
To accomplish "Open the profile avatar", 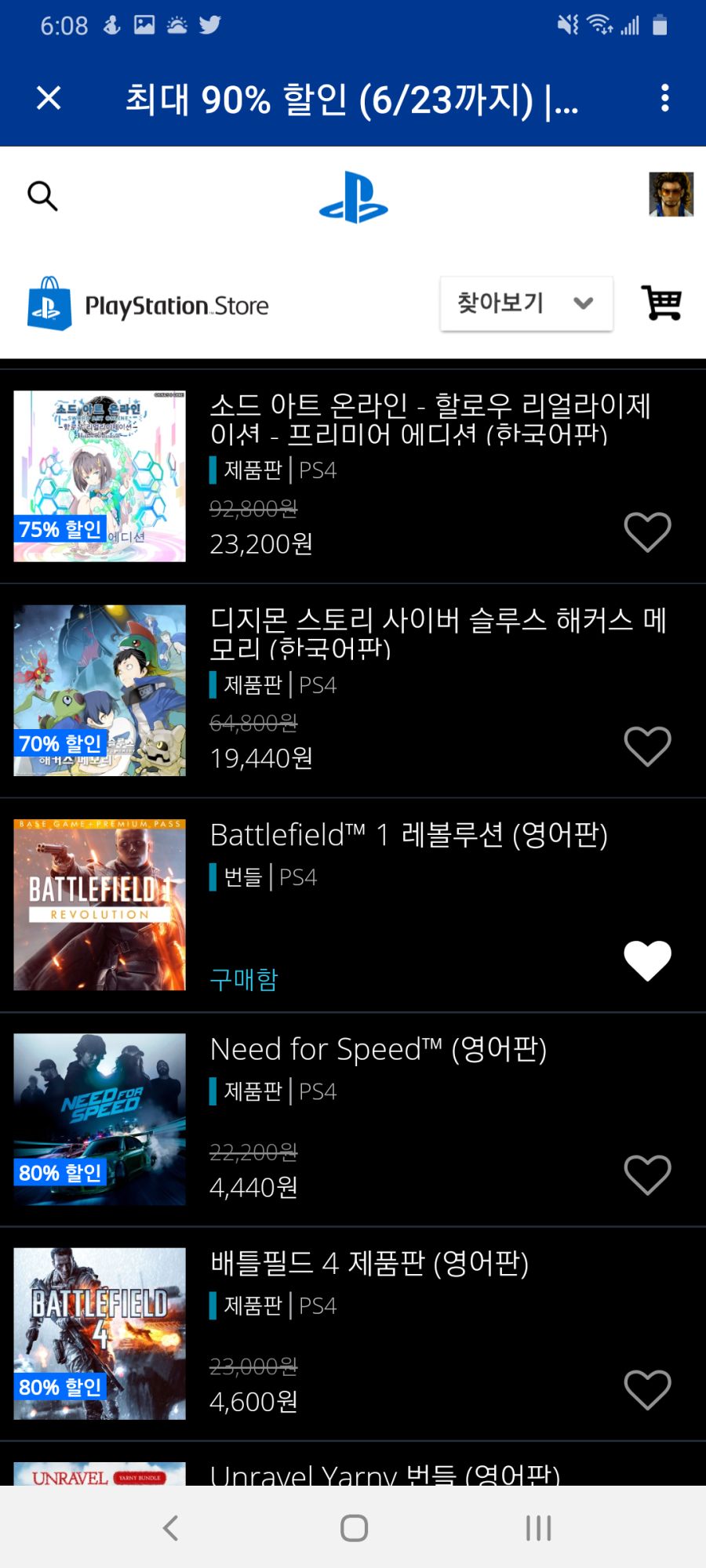I will tap(671, 194).
